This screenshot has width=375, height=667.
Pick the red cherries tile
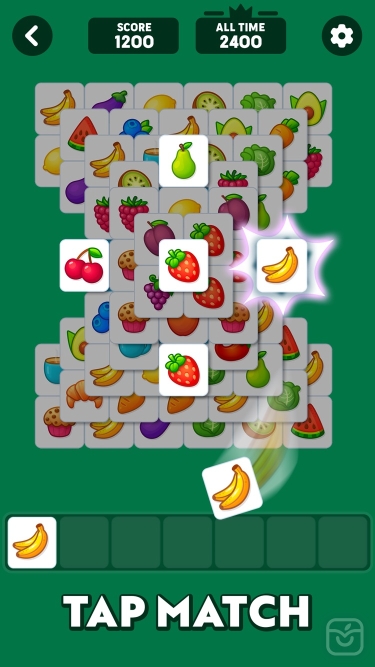tap(84, 265)
